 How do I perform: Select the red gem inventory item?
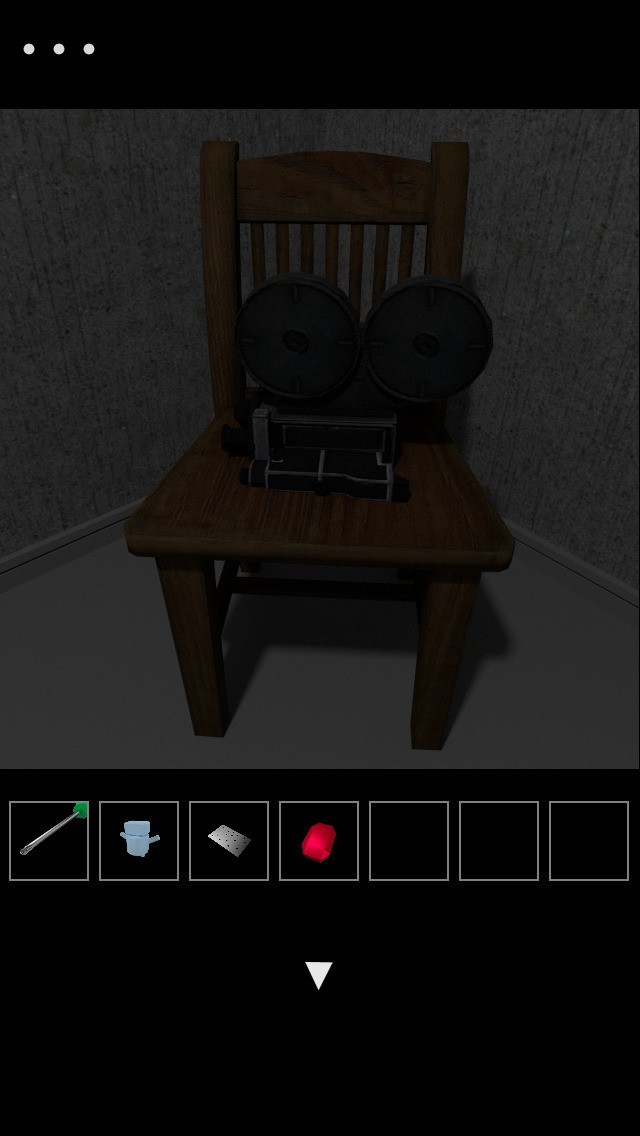pos(319,840)
